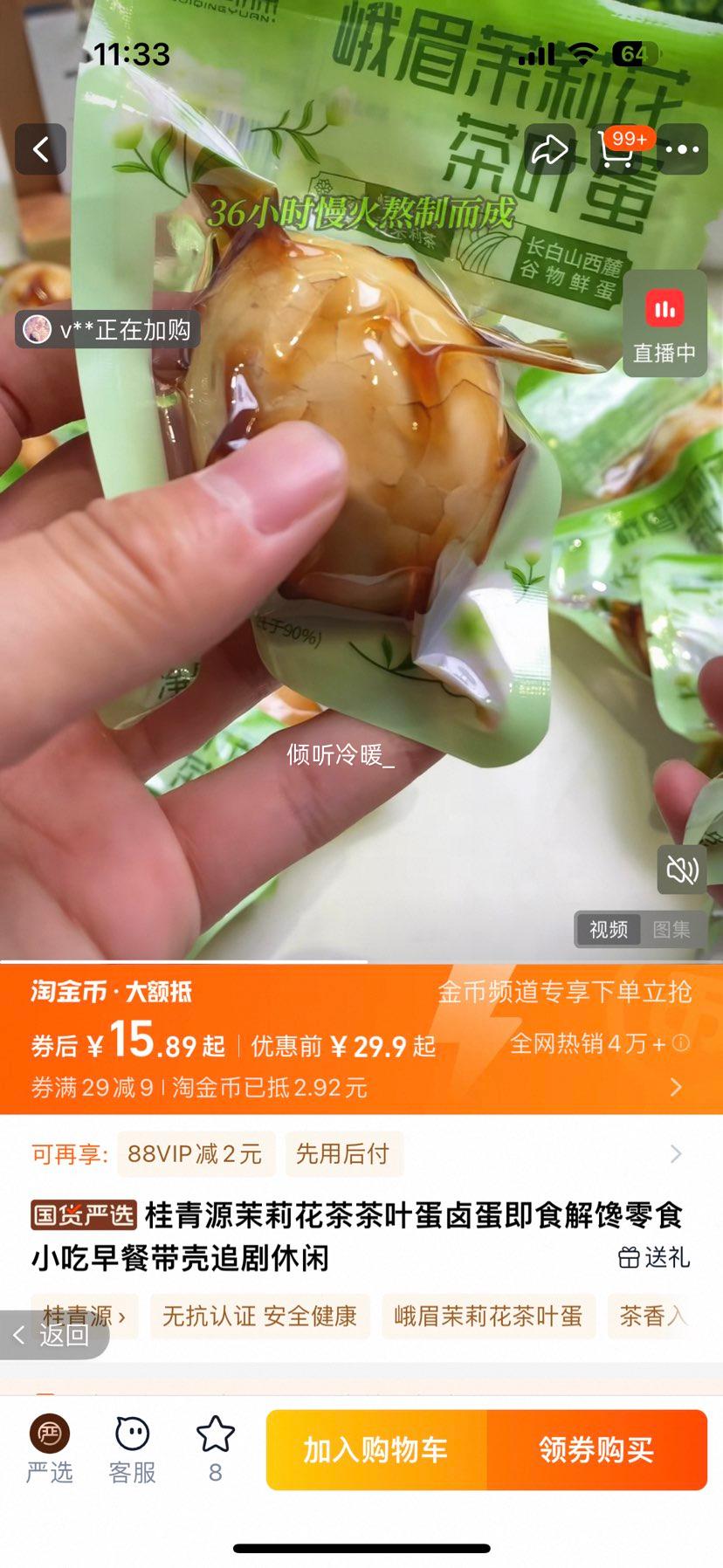Tap 加入购物车 to add to cart
The width and height of the screenshot is (723, 1568).
point(376,1449)
